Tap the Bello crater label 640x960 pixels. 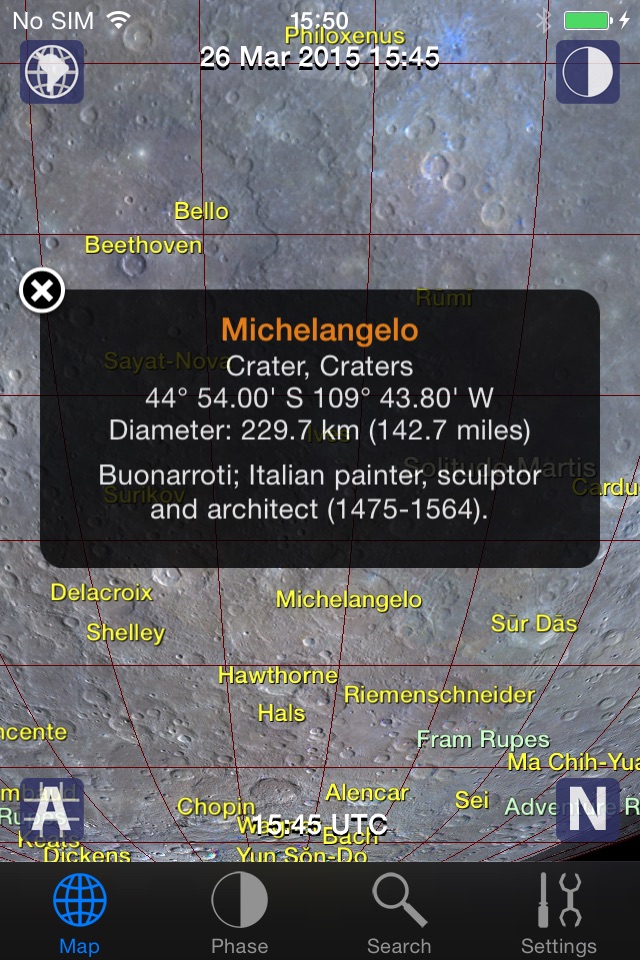pyautogui.click(x=201, y=211)
